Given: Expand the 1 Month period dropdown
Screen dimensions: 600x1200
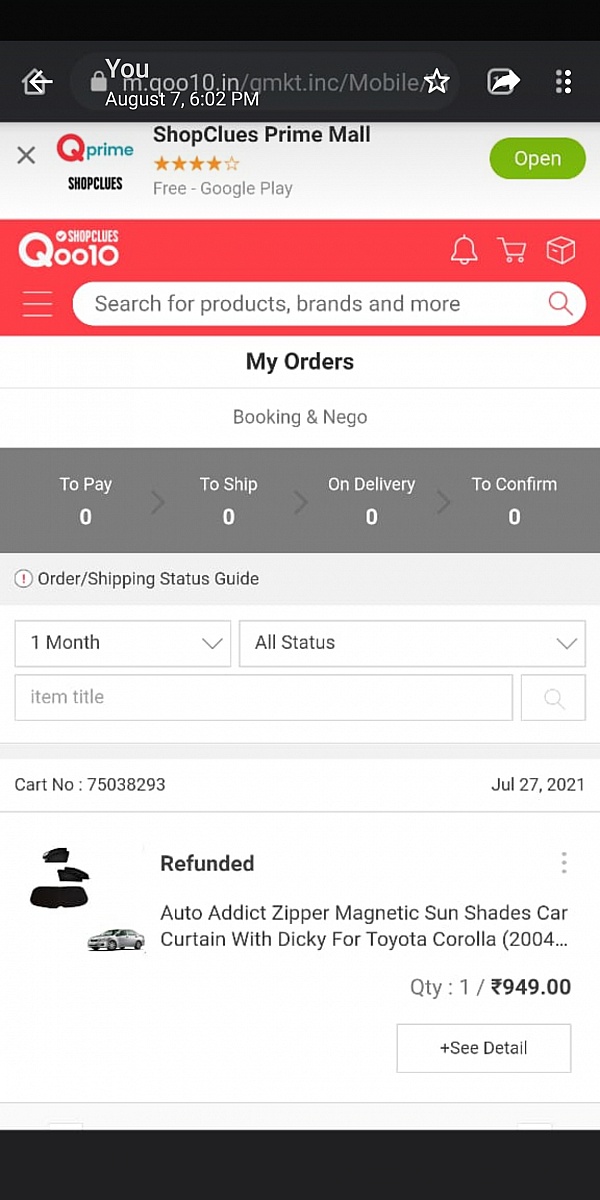Looking at the screenshot, I should (x=123, y=643).
